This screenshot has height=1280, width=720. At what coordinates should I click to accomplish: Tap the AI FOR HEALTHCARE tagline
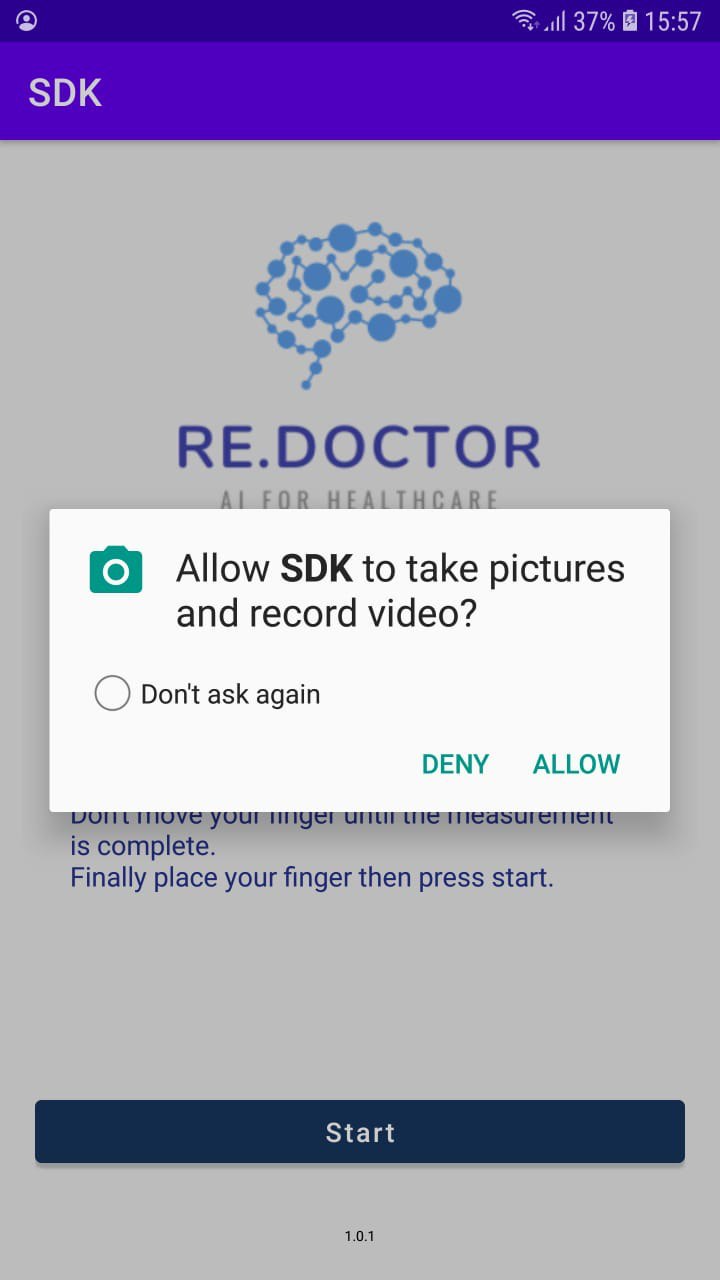pos(360,499)
